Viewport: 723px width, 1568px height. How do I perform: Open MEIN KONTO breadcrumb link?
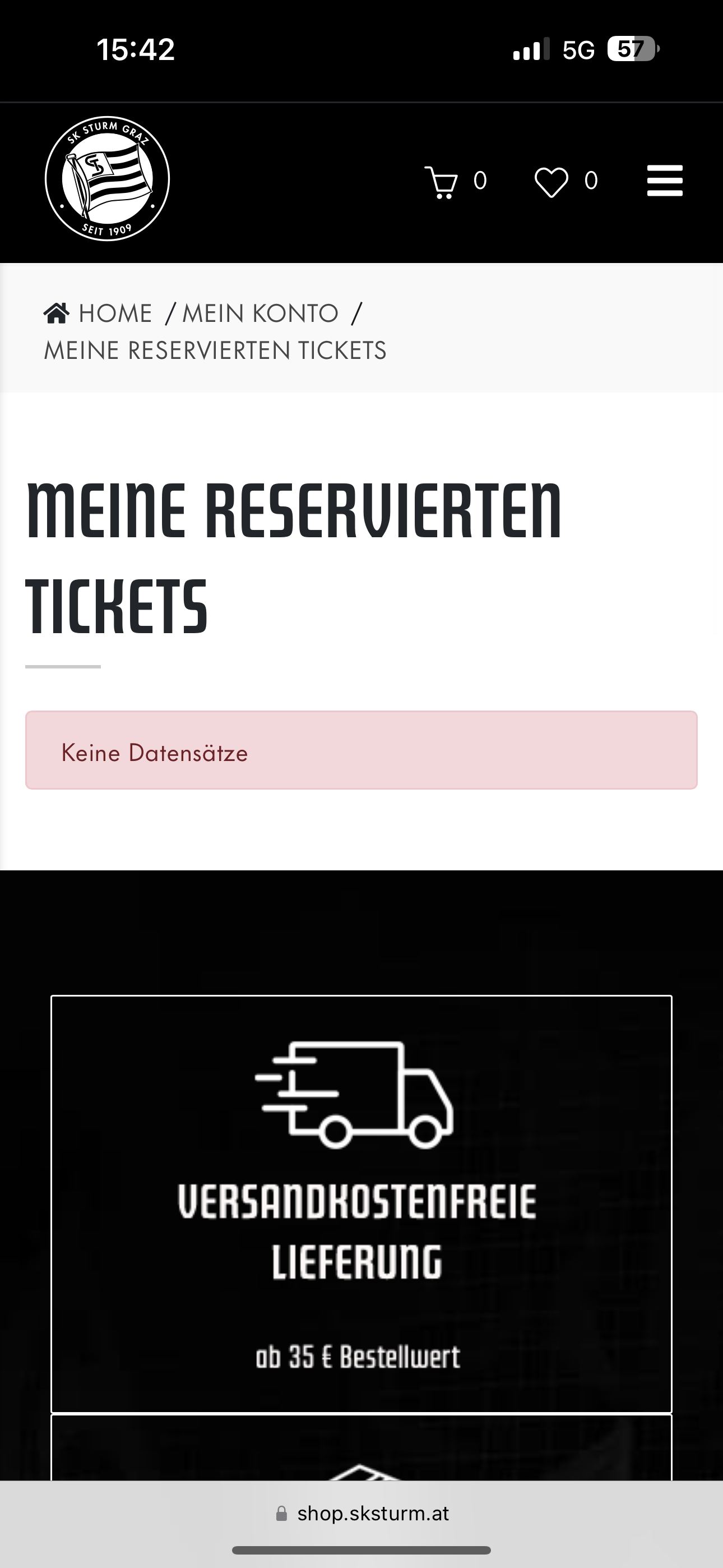pyautogui.click(x=260, y=313)
